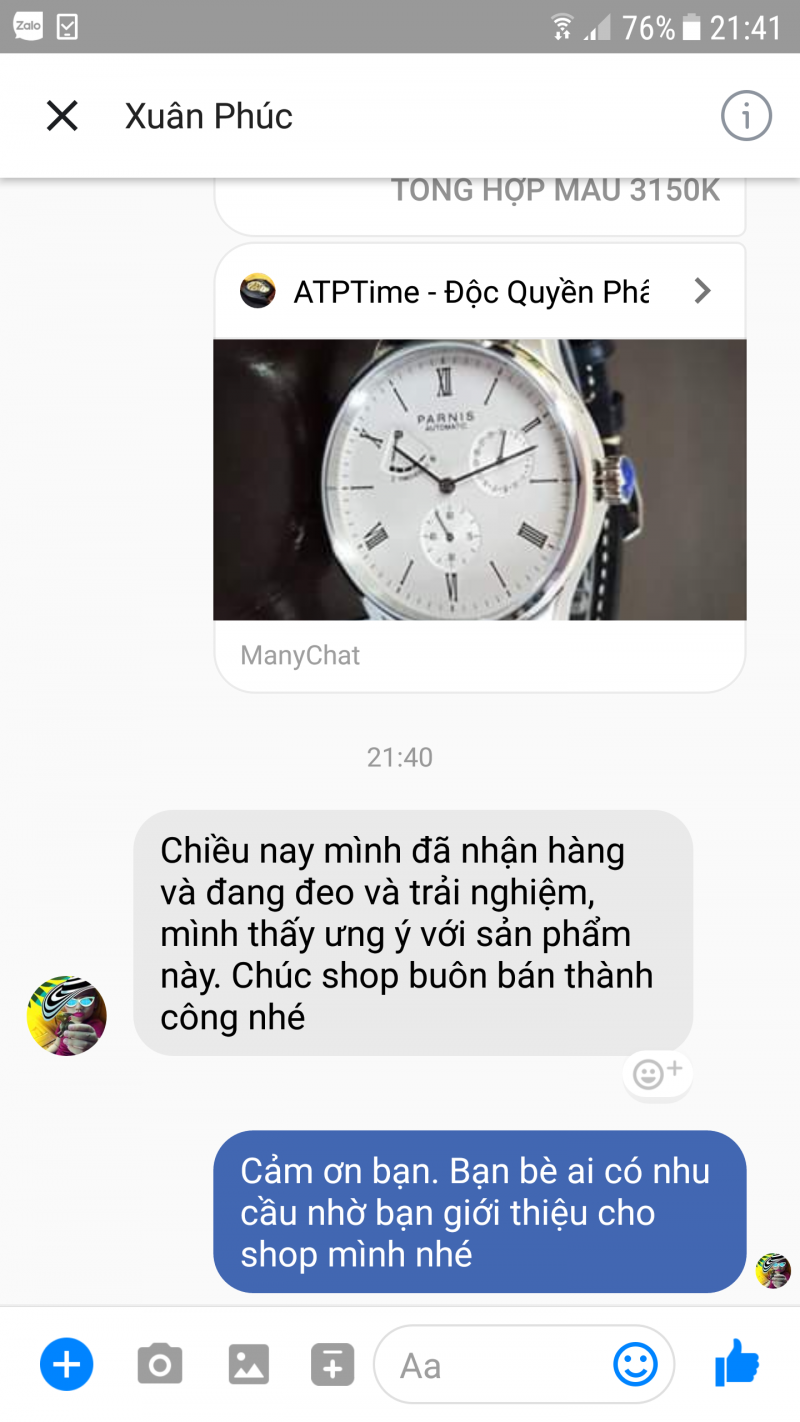Add a reaction to the received message

point(657,1073)
